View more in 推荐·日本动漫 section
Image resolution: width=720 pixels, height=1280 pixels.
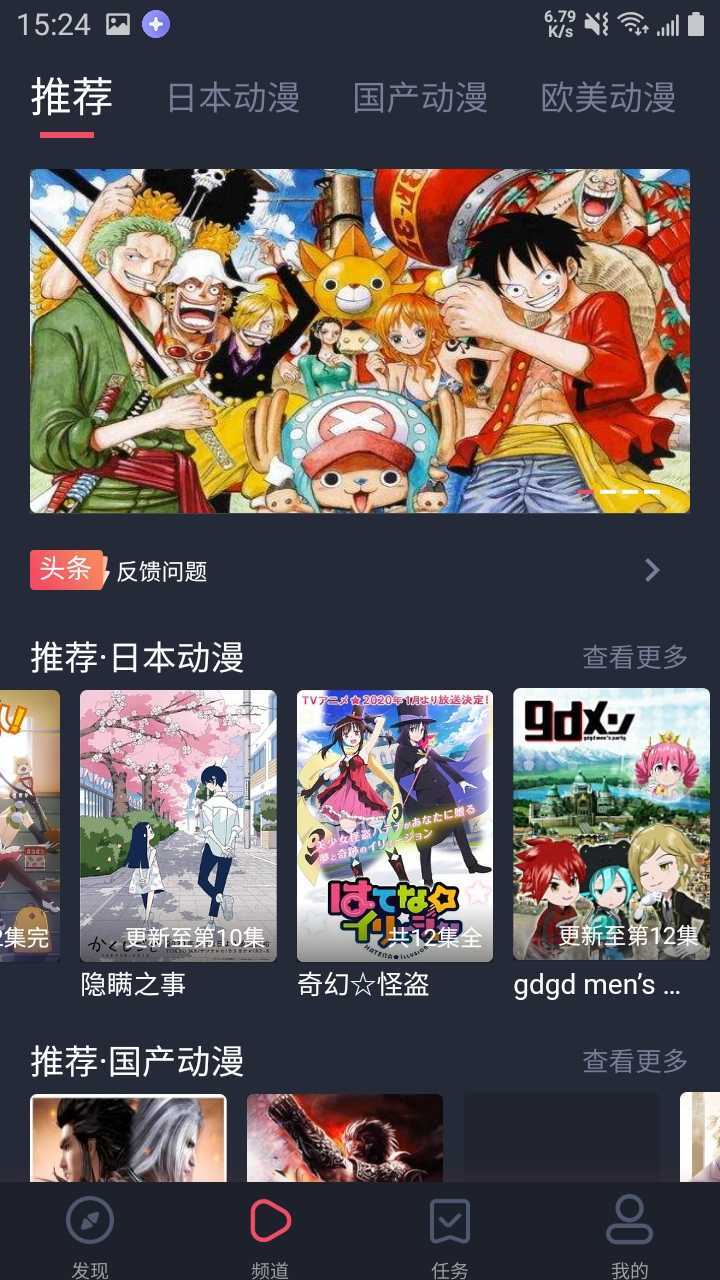pos(635,657)
